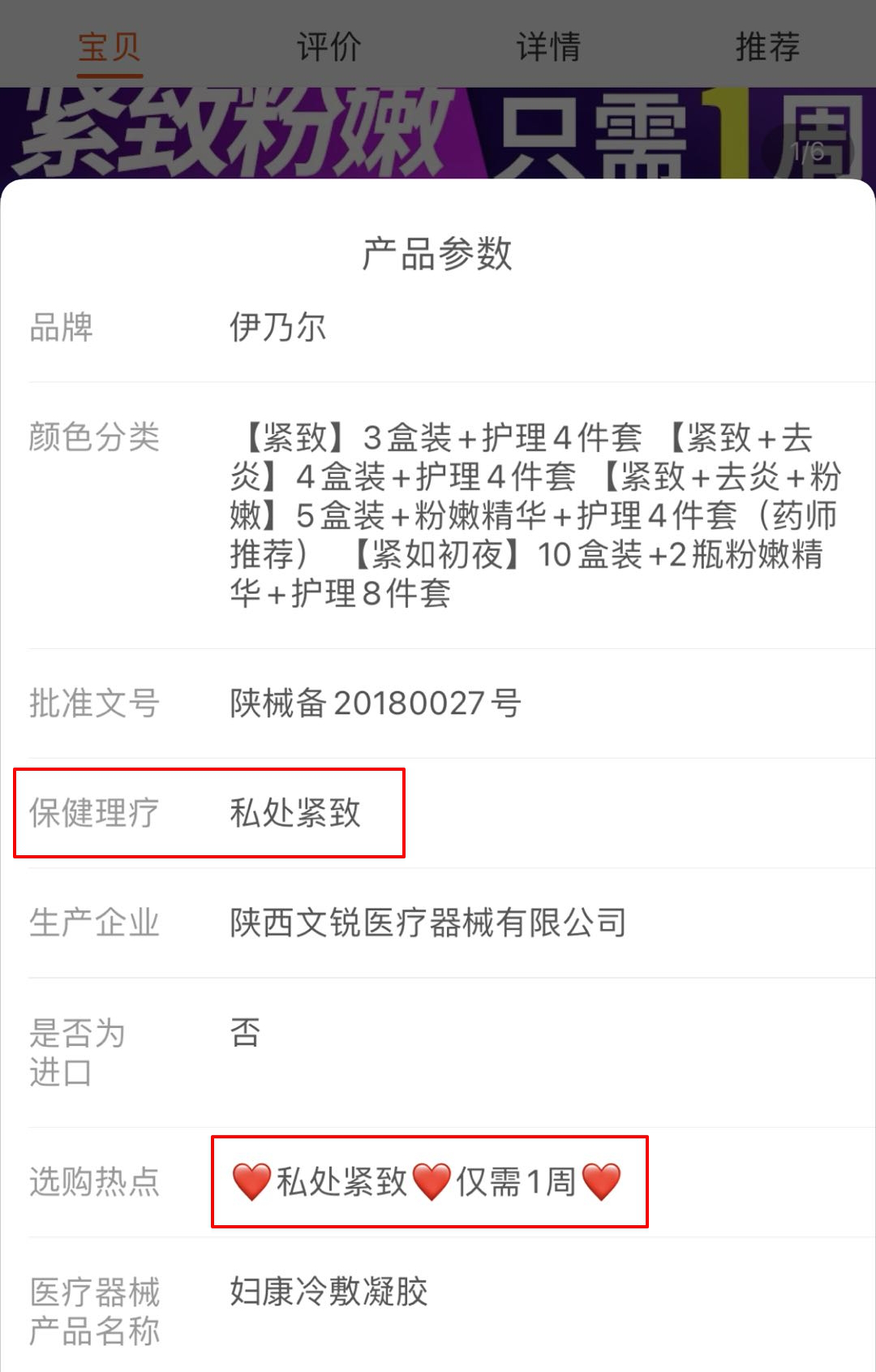The image size is (876, 1372).
Task: Select the 颜色分类 row label
Action: [x=95, y=436]
